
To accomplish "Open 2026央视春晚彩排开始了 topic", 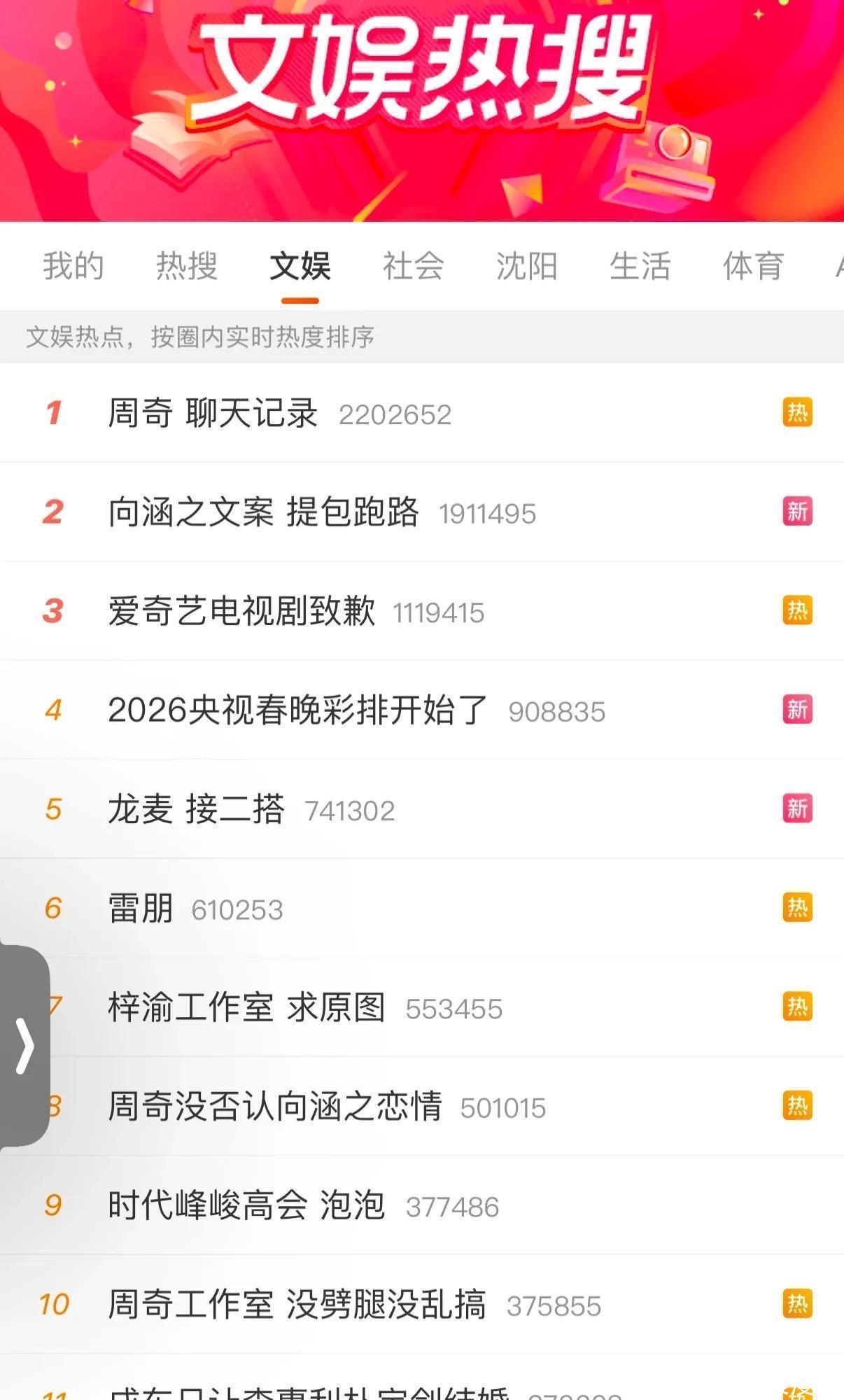I will 297,710.
